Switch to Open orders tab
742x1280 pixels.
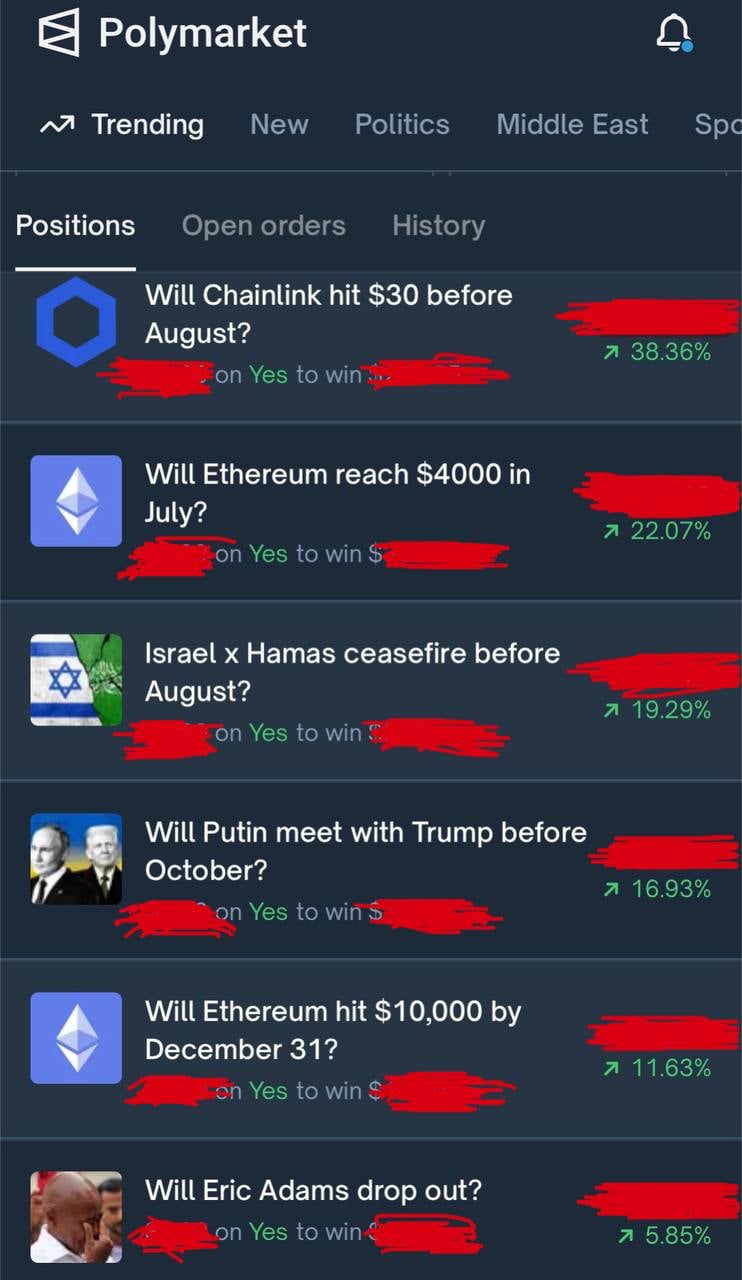click(x=263, y=226)
